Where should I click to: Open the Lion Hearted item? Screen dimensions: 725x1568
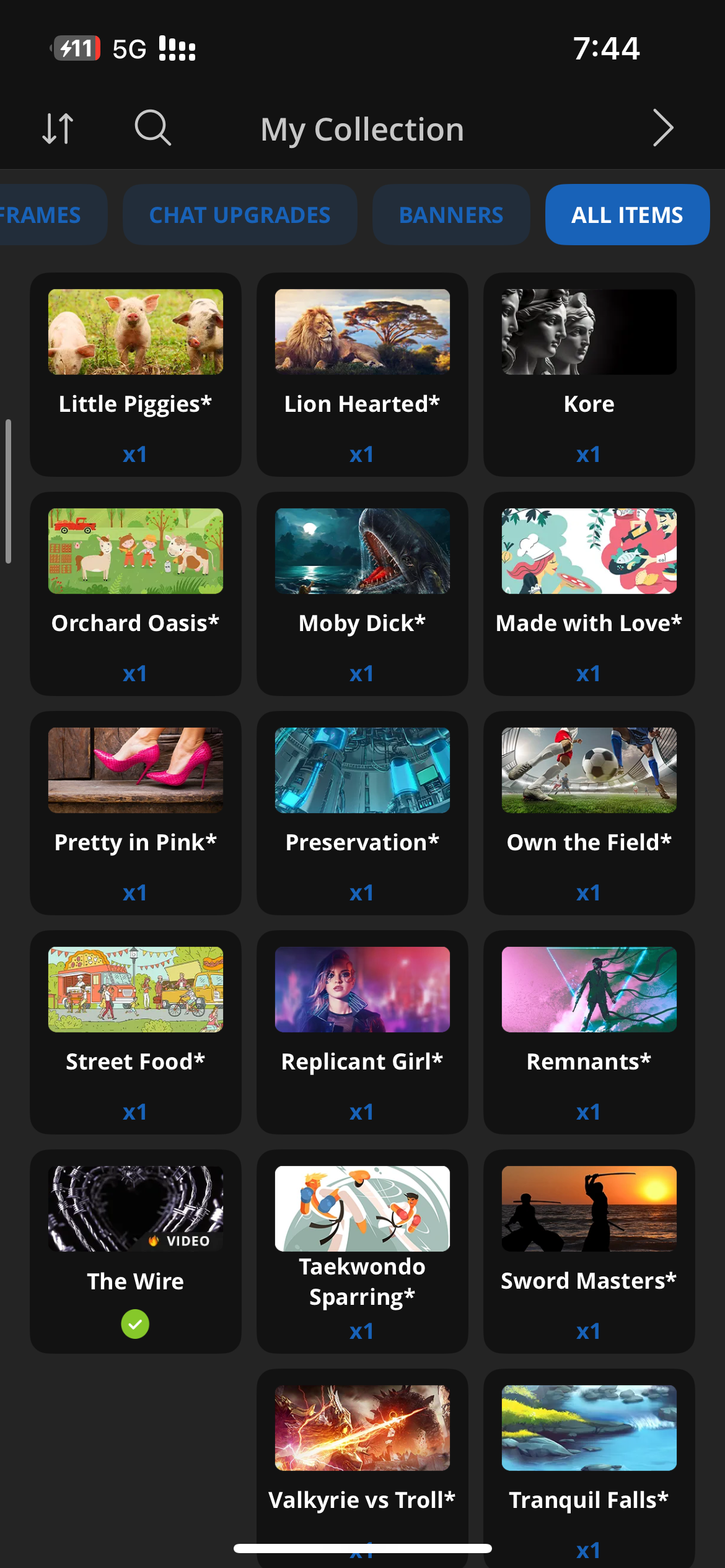pos(362,374)
